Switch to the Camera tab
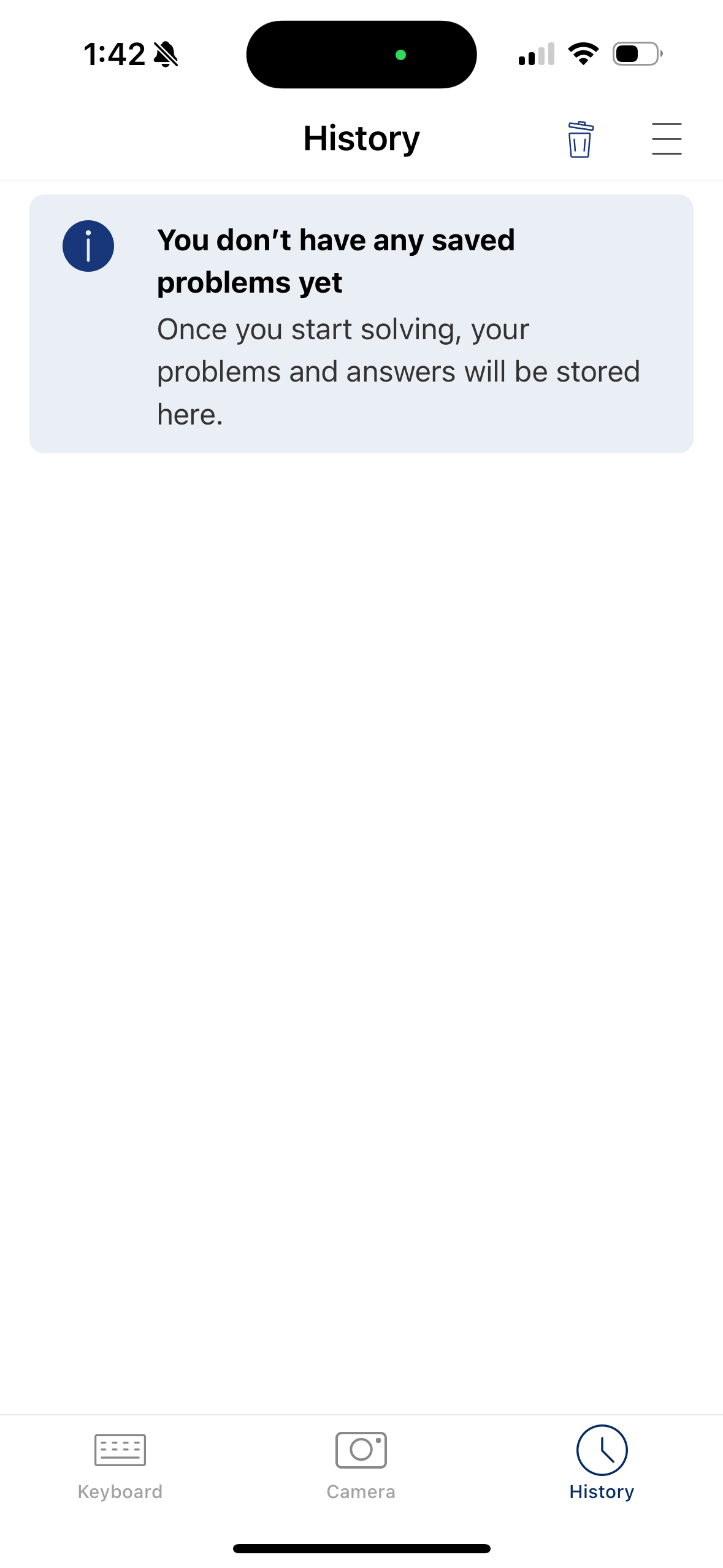This screenshot has height=1568, width=723. (x=361, y=1462)
